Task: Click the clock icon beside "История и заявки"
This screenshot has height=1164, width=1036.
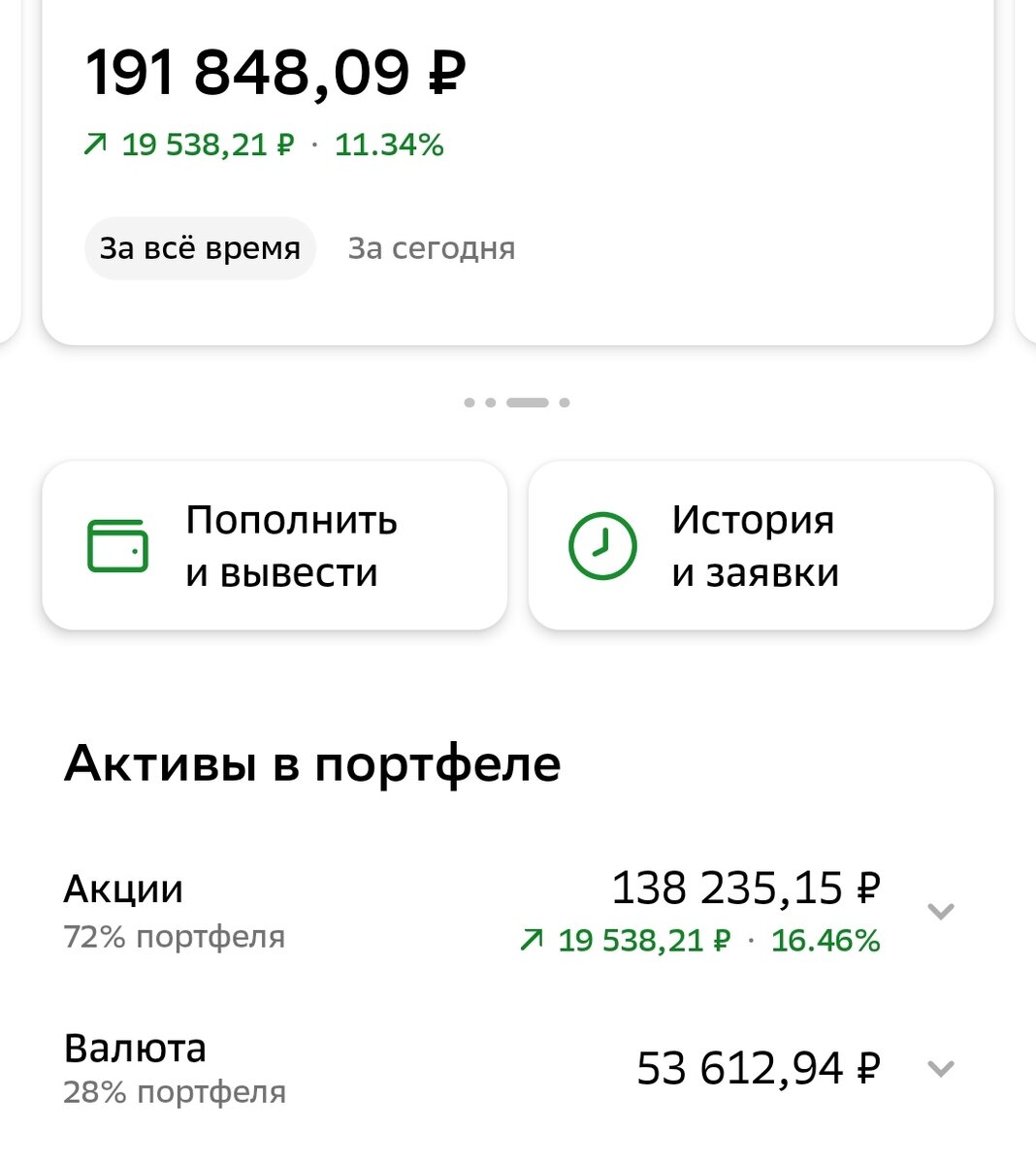Action: pos(602,544)
